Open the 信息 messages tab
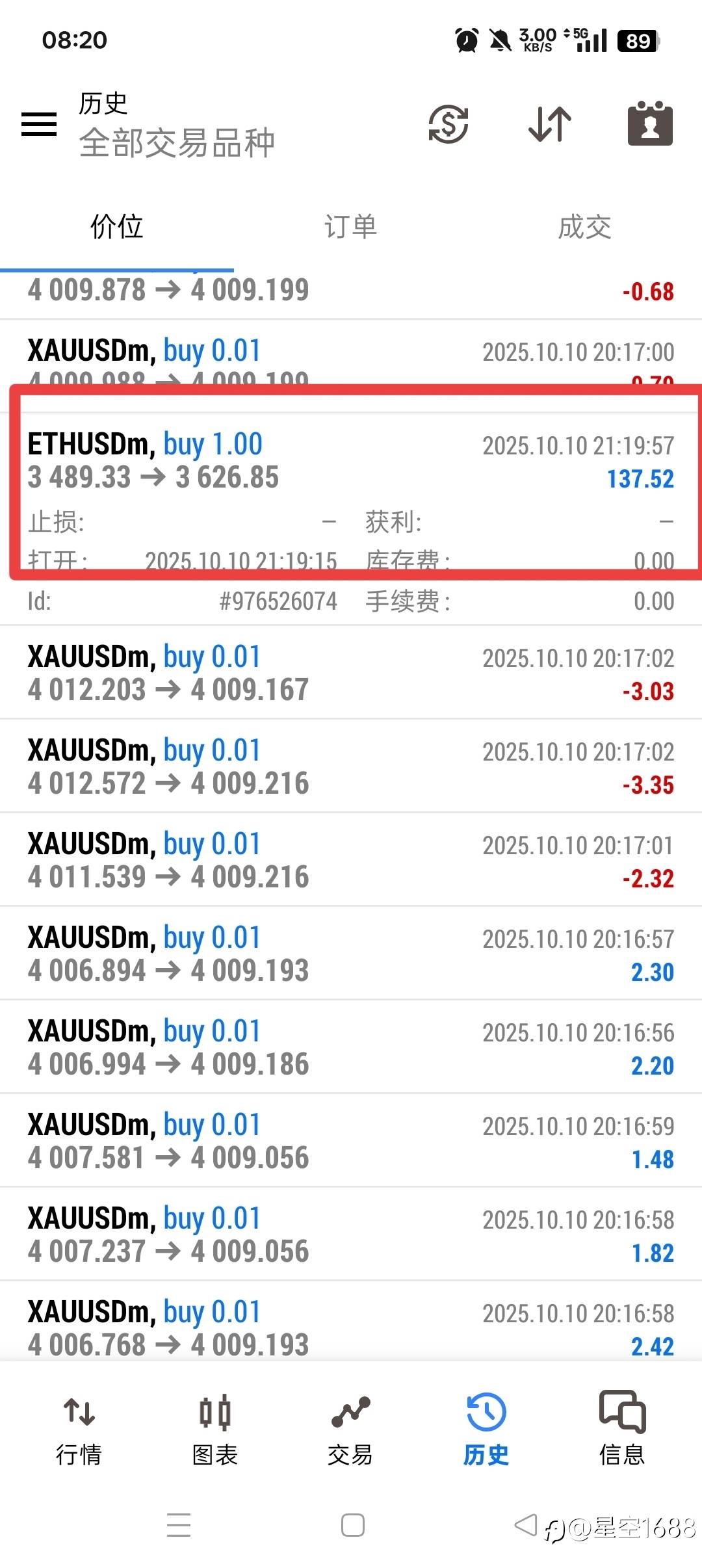 621,1429
